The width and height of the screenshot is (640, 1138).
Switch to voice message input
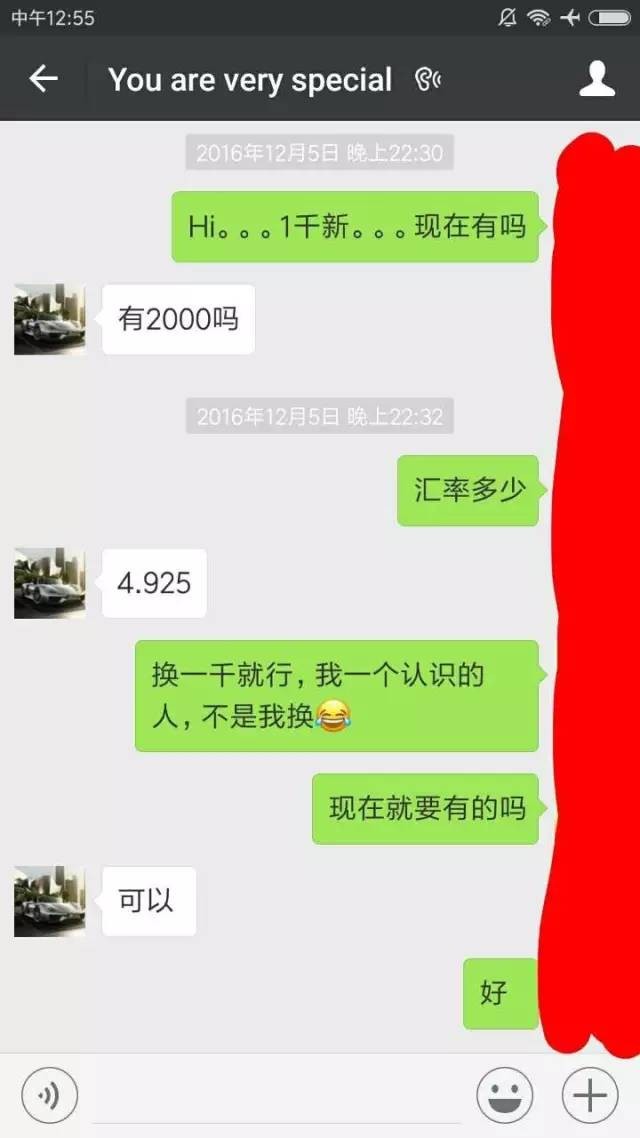coord(49,1096)
